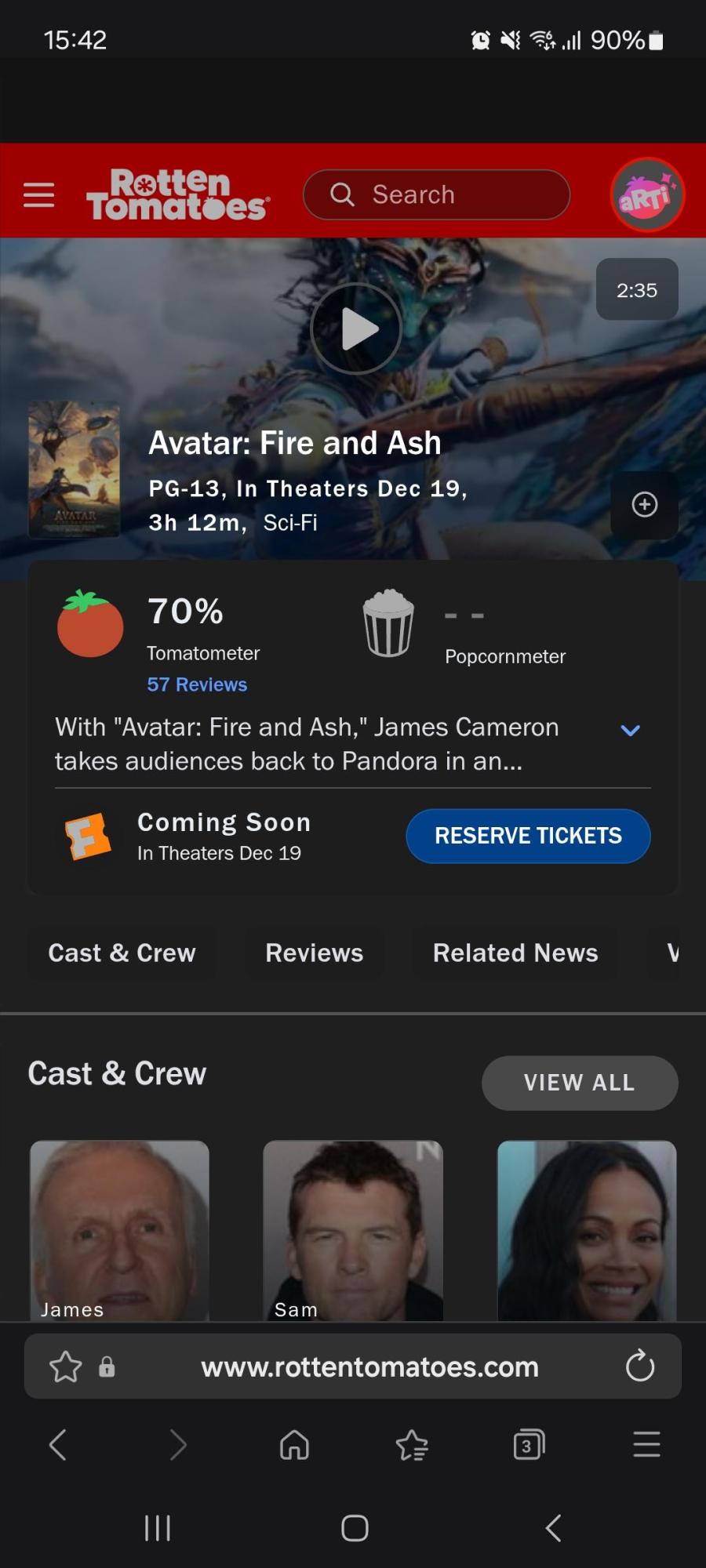Jump to the Related News section chip
This screenshot has height=1568, width=706.
[x=515, y=953]
